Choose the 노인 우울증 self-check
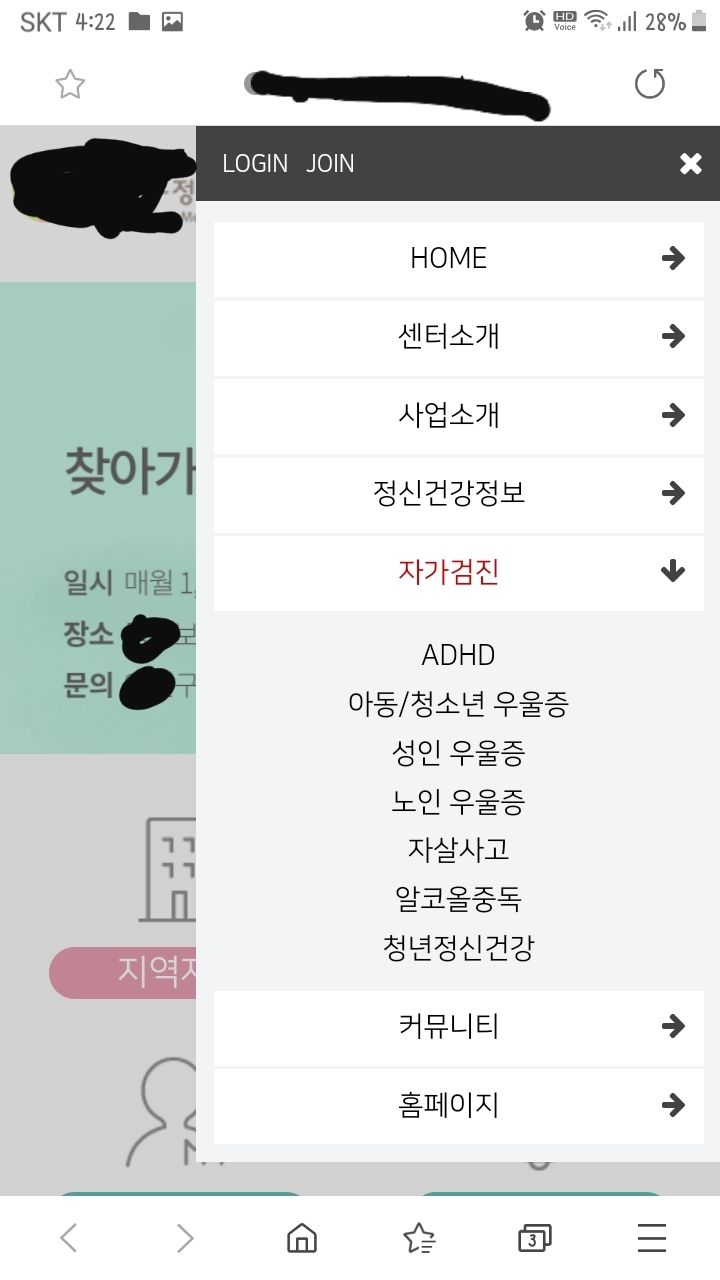The image size is (720, 1280). [459, 801]
